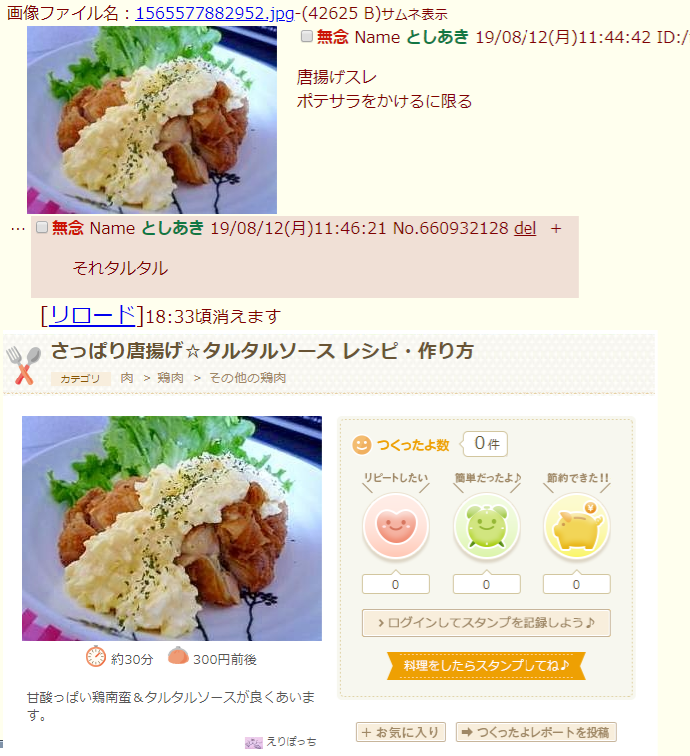Tap the リピートしたい heart stamp
This screenshot has height=756, width=690.
point(395,528)
